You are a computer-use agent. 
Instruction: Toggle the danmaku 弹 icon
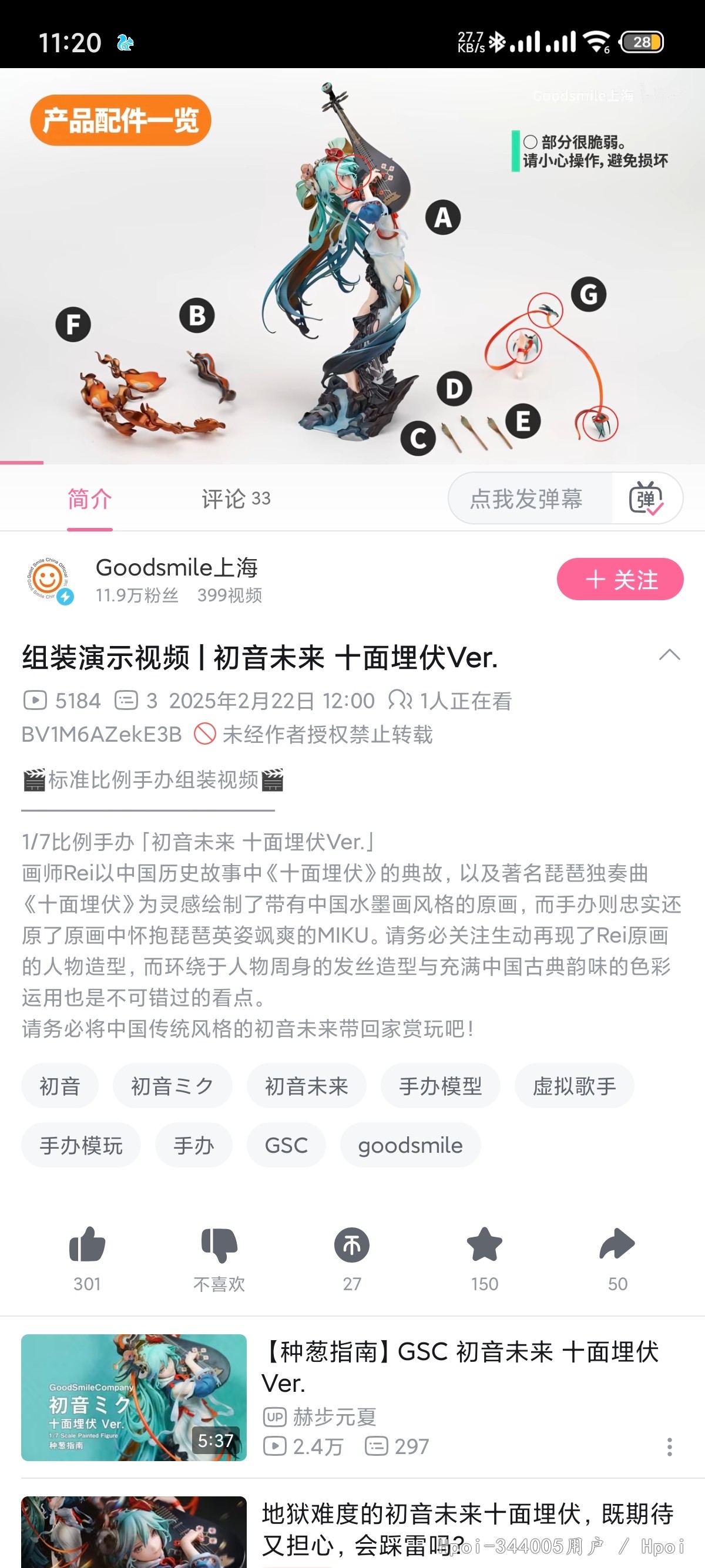tap(646, 499)
